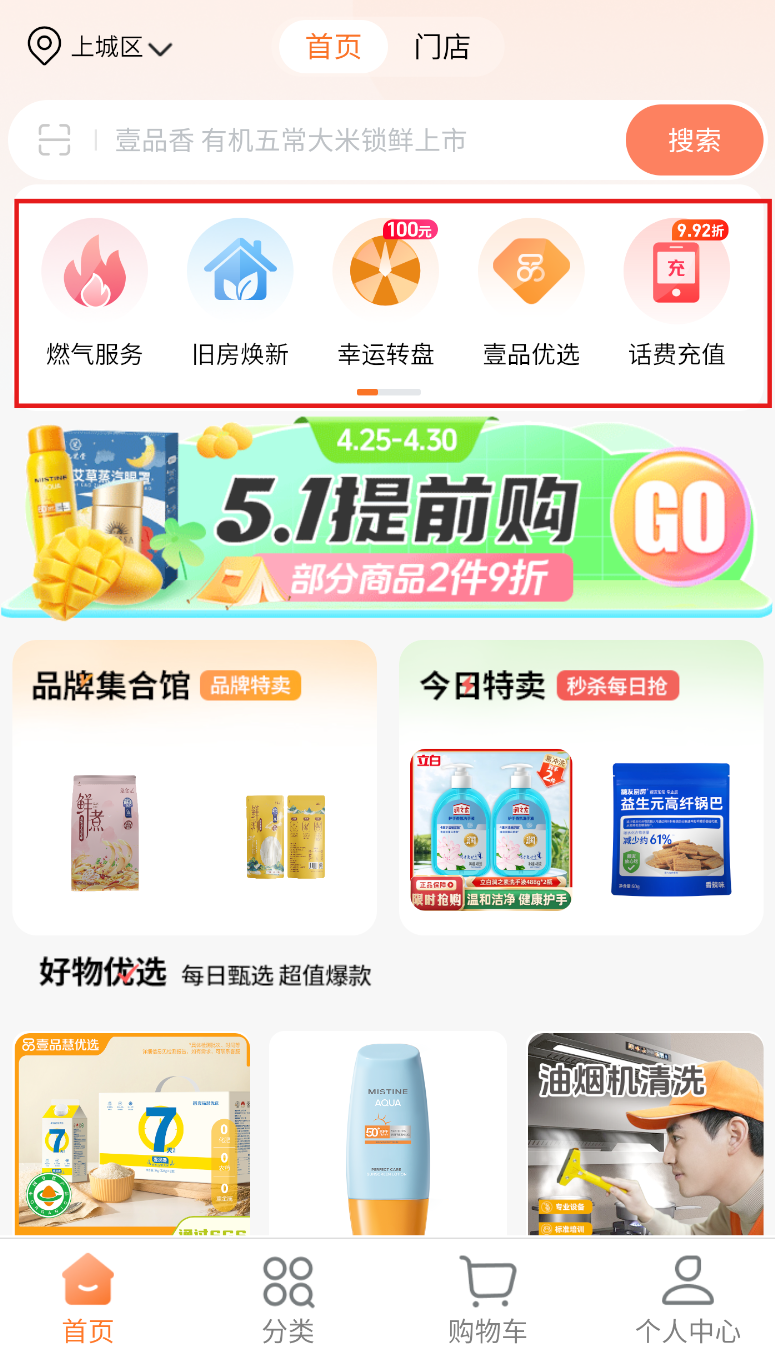Viewport: 775px width, 1351px height.
Task: Tap the 搜索 button
Action: coord(694,140)
